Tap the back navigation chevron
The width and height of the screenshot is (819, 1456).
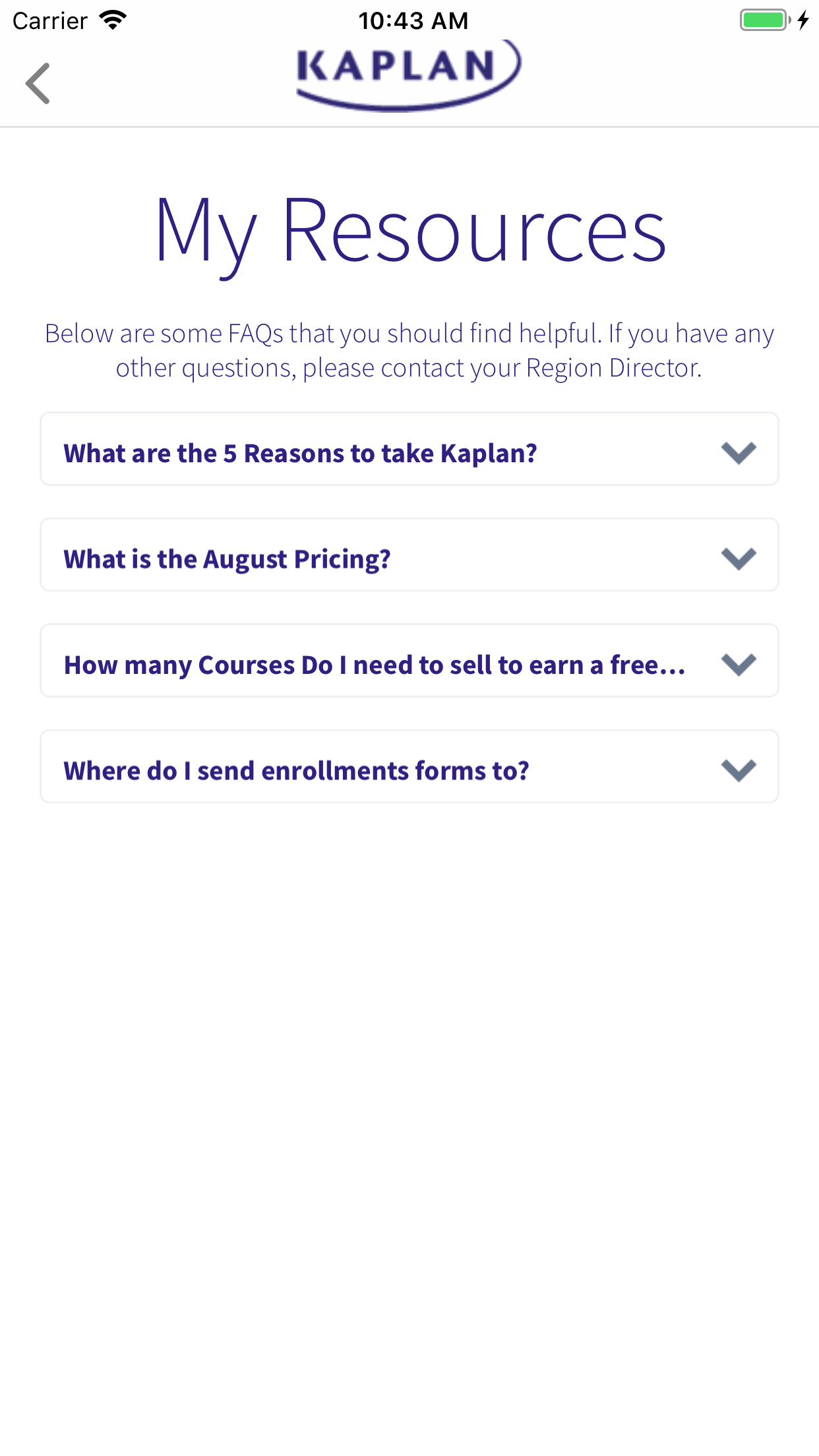pyautogui.click(x=38, y=84)
